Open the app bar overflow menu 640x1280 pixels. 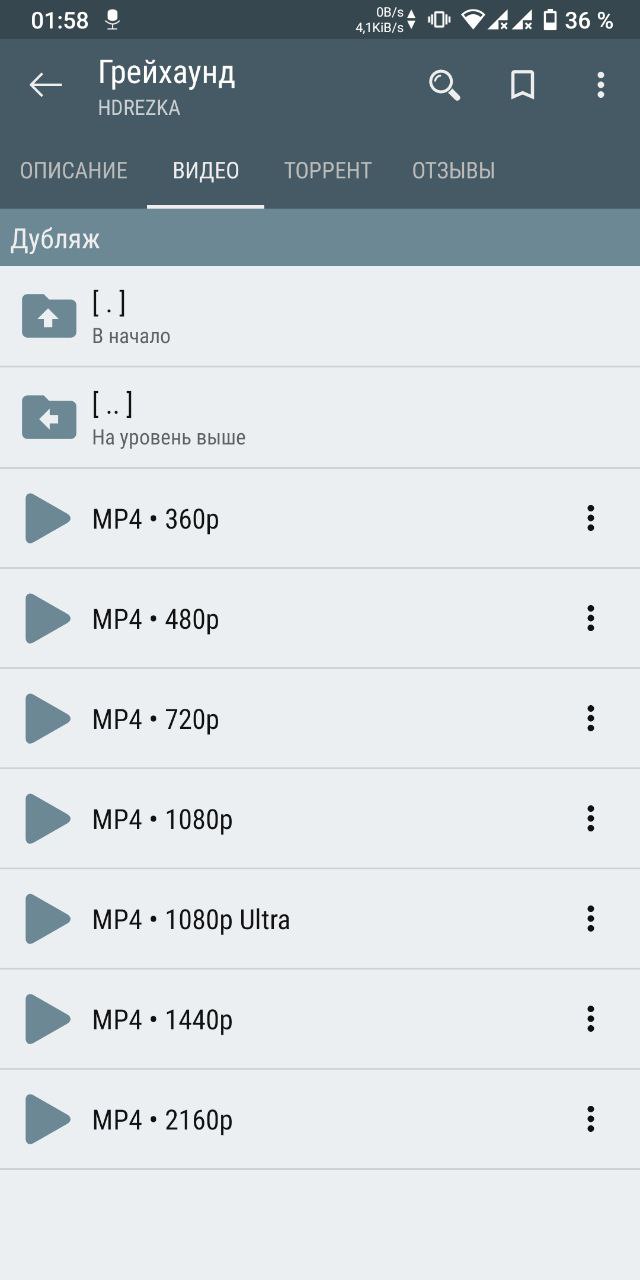click(600, 86)
